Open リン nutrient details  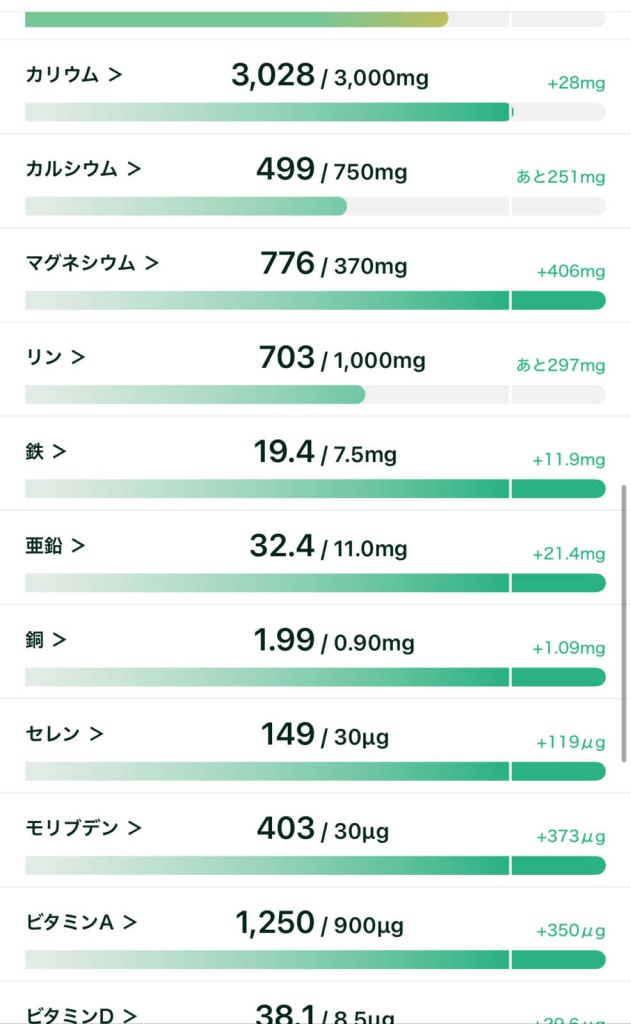coord(56,357)
